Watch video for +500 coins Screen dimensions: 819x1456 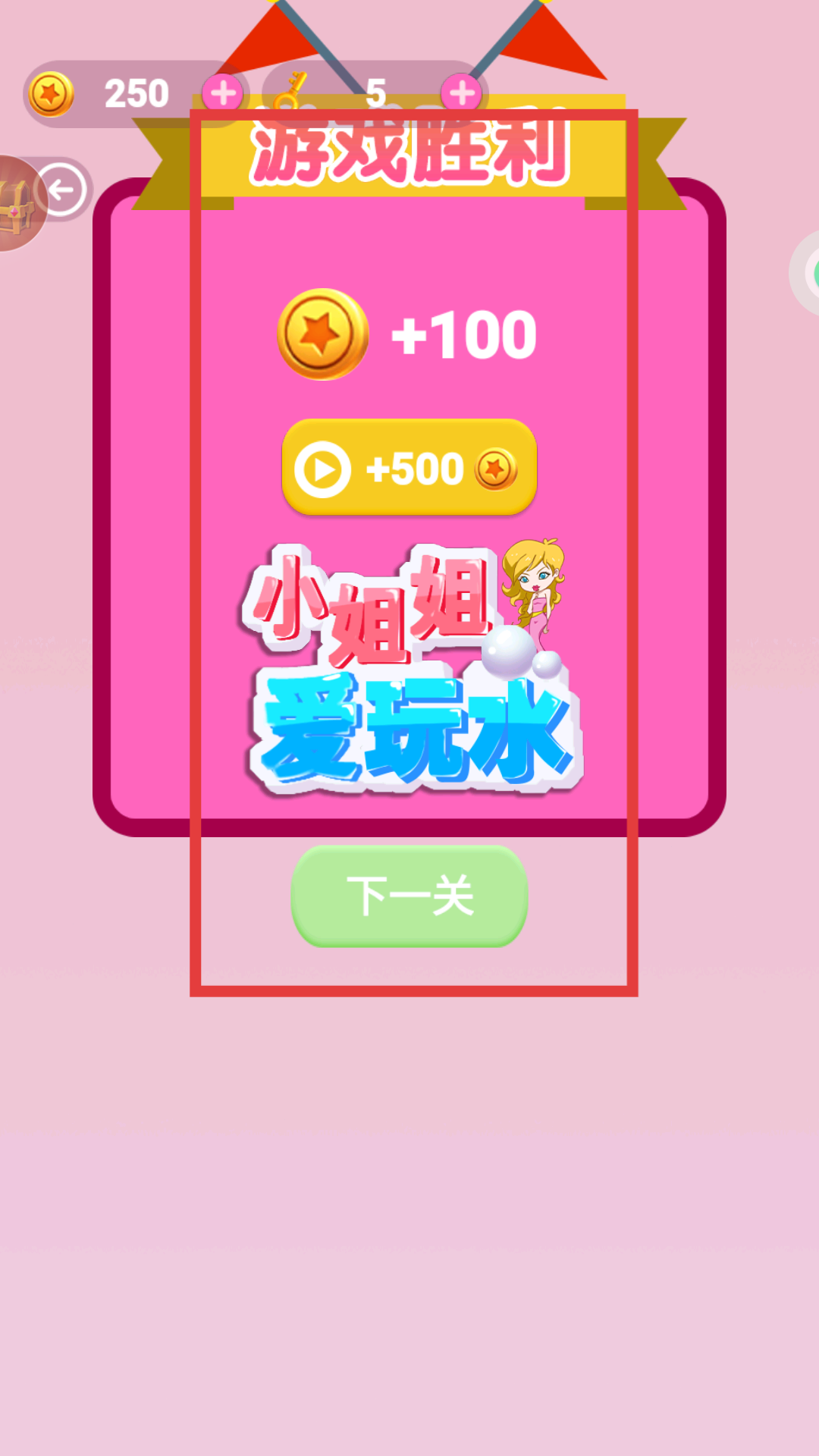(409, 468)
